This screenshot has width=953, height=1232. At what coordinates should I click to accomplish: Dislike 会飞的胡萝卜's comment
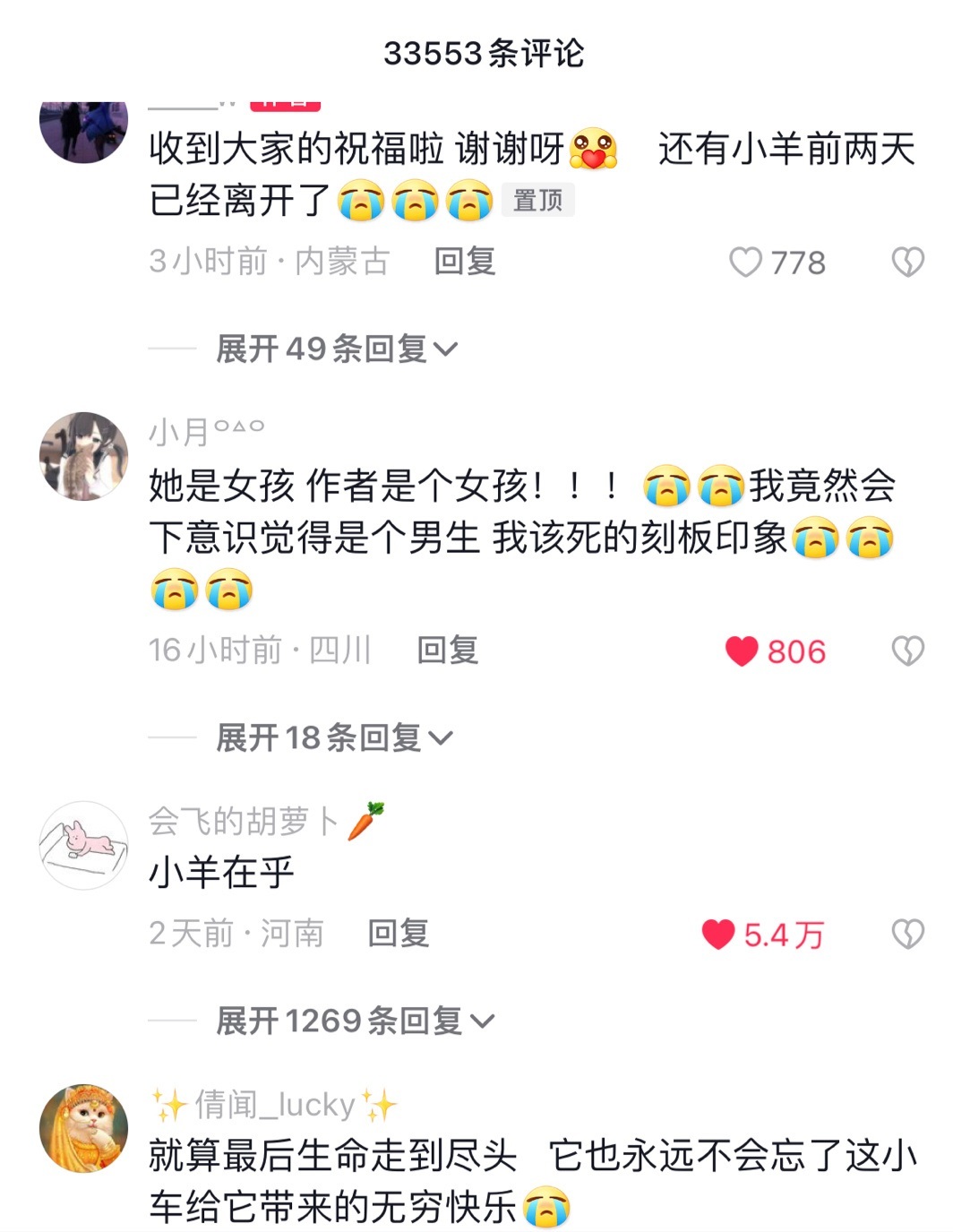(x=907, y=935)
